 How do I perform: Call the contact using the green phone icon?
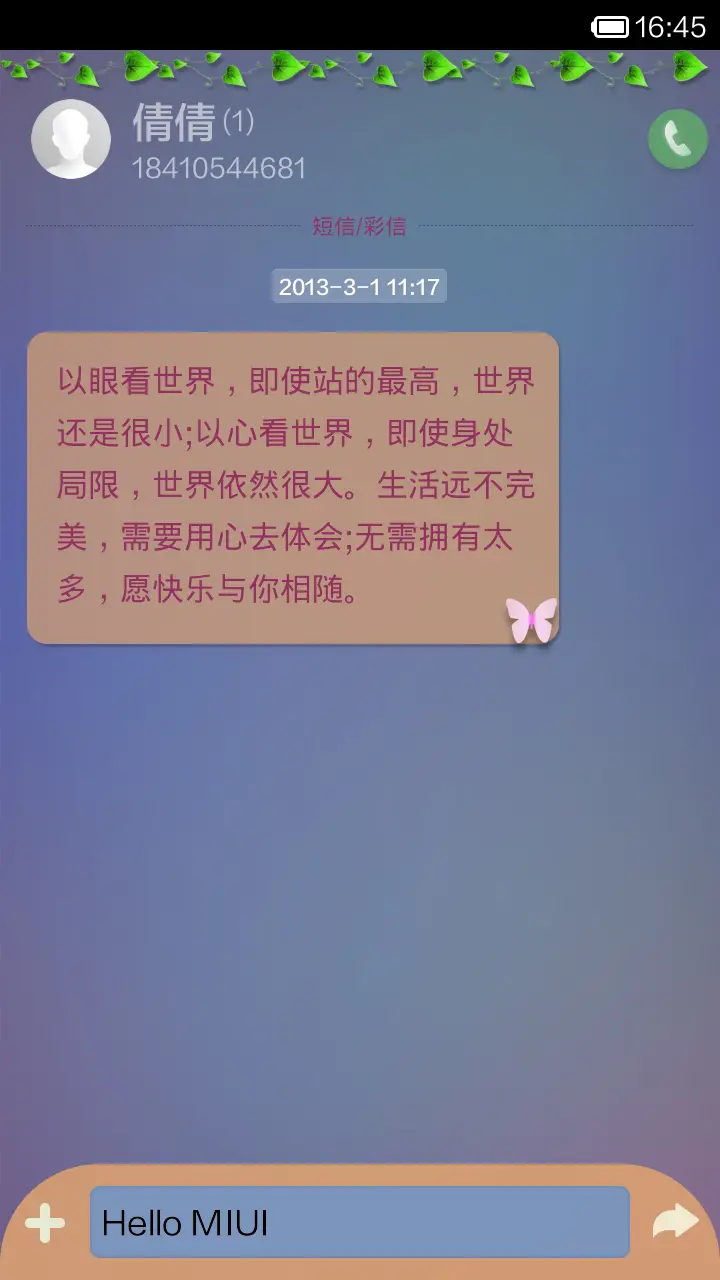676,139
